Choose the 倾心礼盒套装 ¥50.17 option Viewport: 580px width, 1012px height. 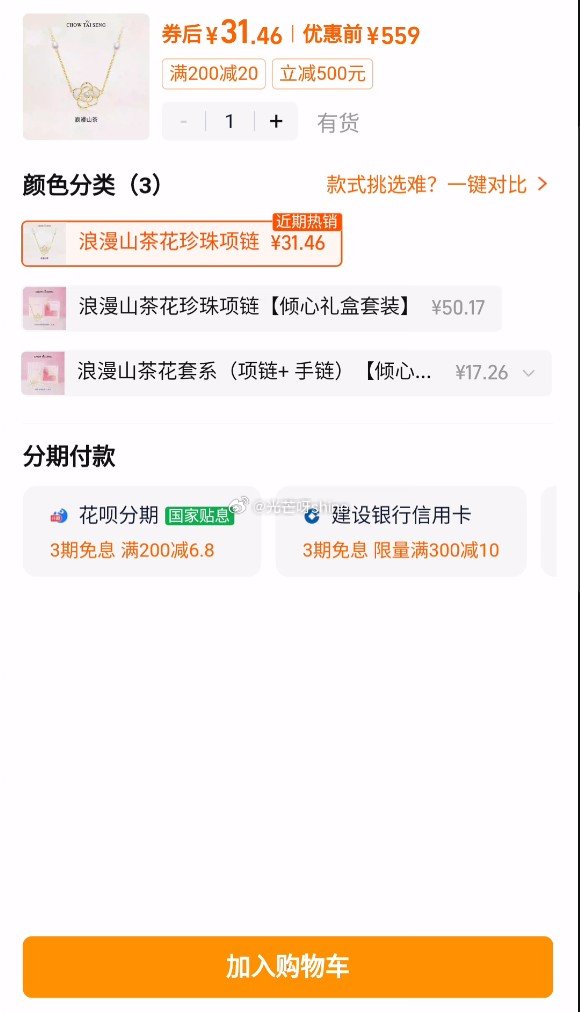pos(262,308)
